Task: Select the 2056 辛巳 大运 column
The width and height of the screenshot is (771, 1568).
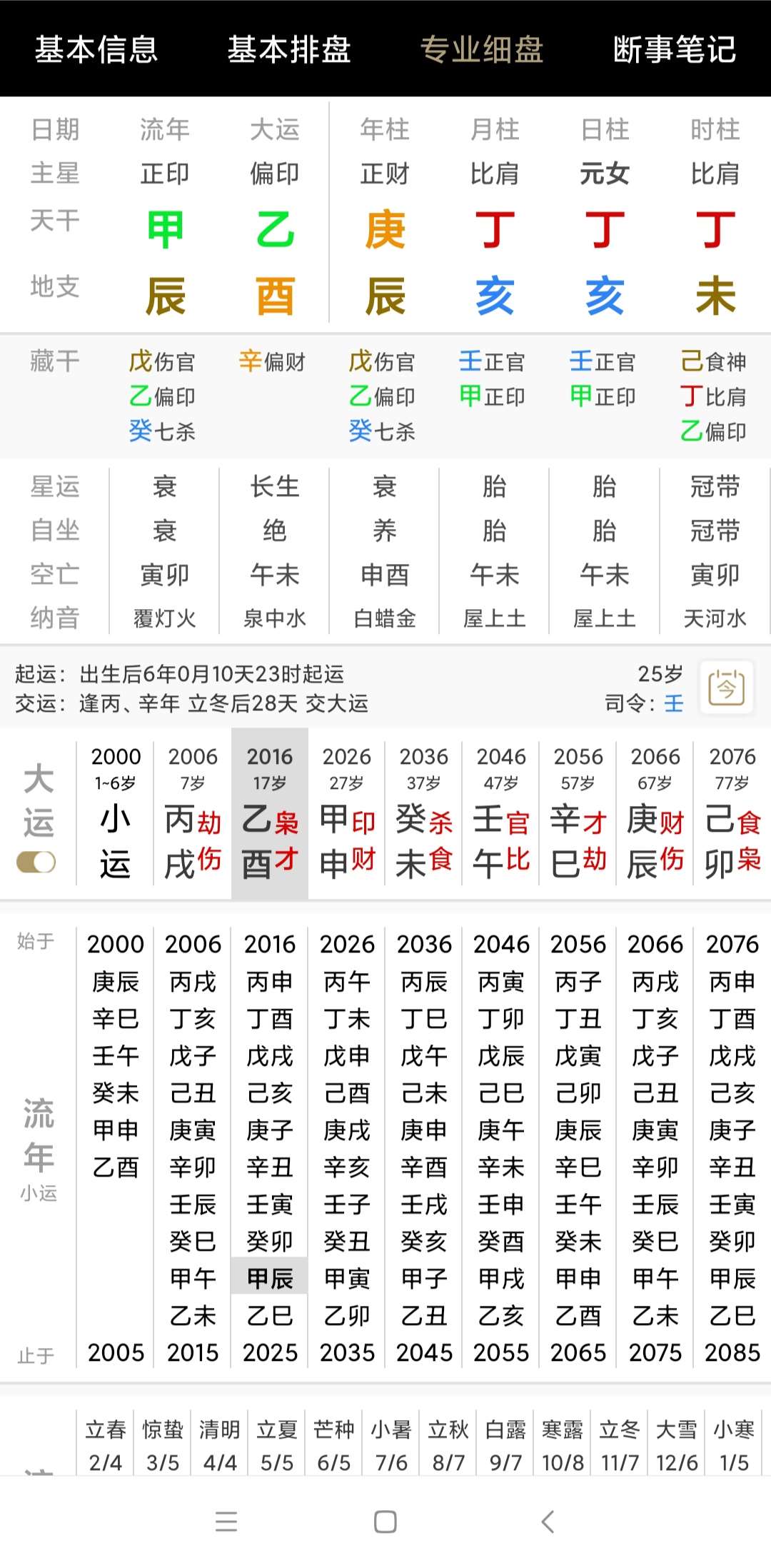Action: click(578, 814)
